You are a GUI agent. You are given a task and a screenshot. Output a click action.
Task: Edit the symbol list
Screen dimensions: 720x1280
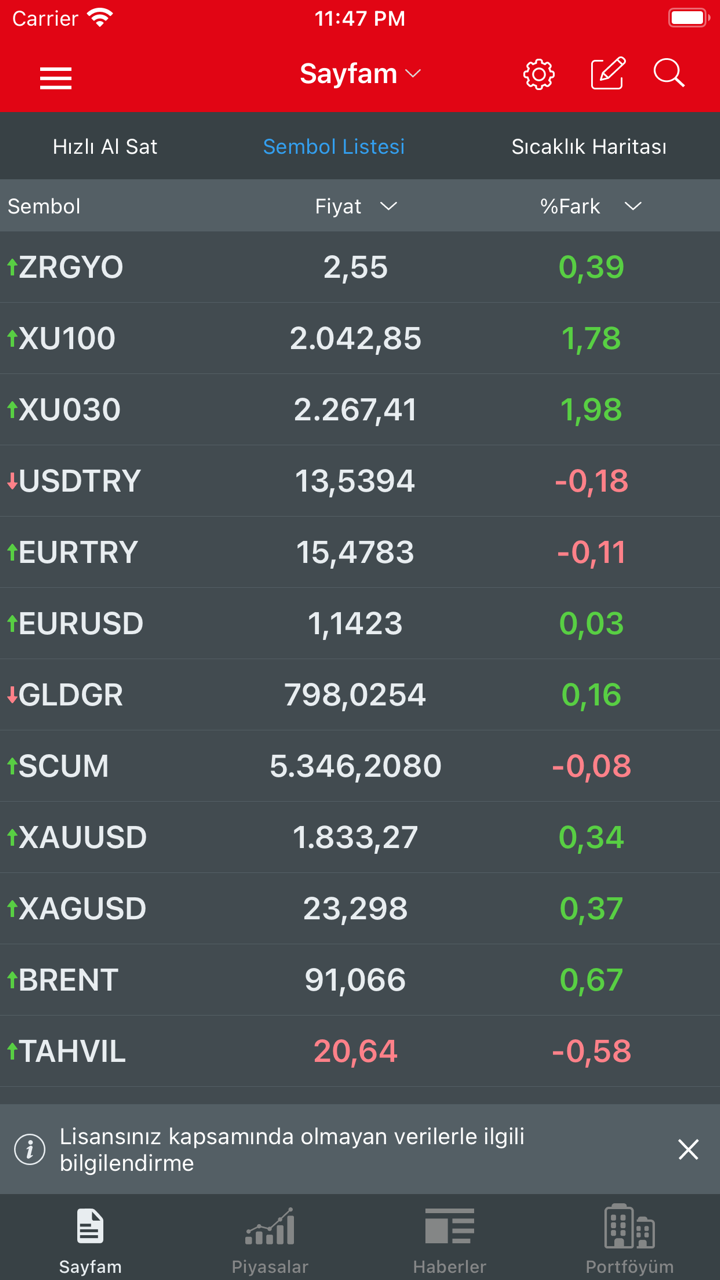tap(608, 74)
